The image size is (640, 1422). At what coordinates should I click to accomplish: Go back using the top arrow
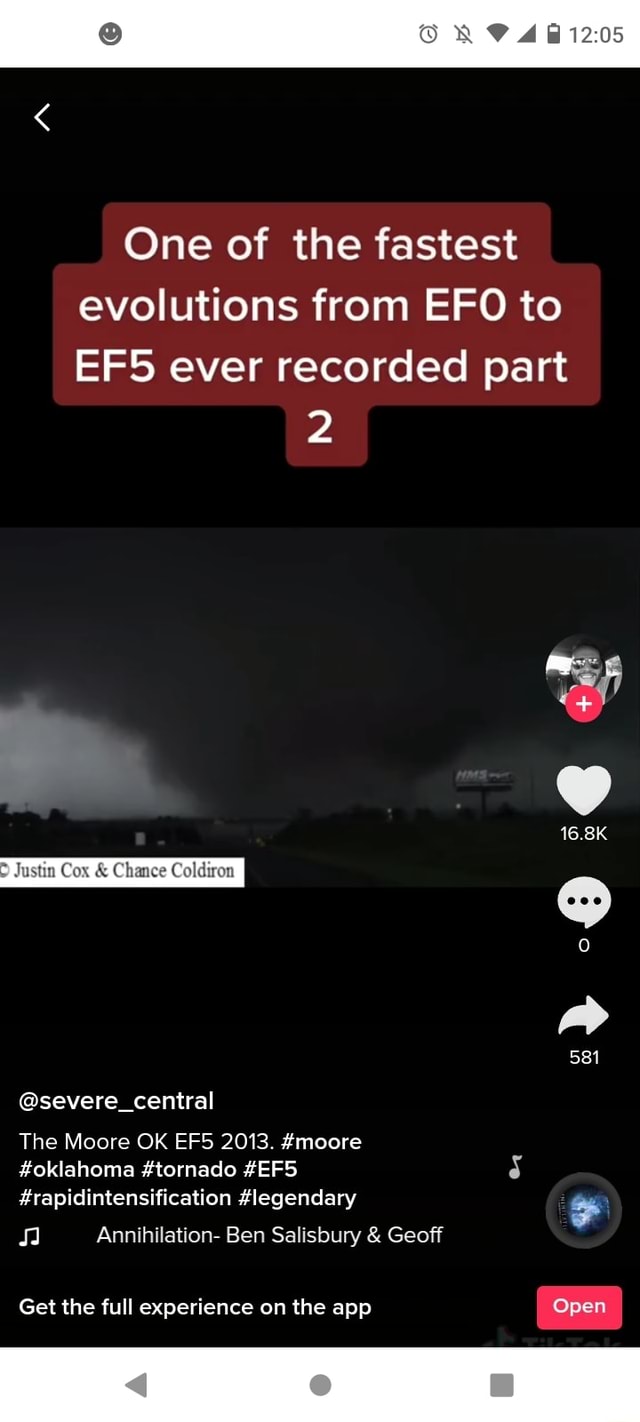pos(42,118)
